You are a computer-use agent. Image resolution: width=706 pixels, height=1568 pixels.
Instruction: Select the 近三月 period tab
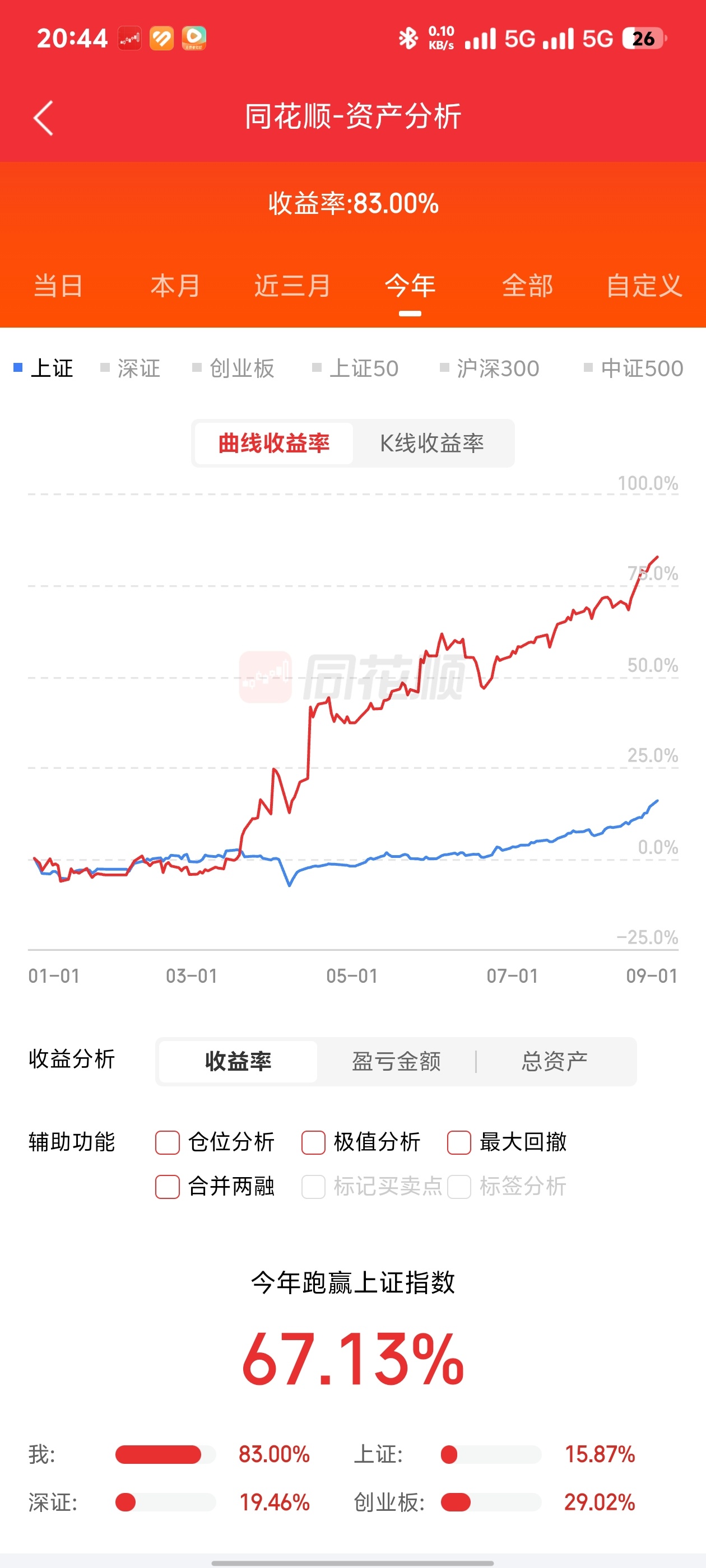pos(292,286)
